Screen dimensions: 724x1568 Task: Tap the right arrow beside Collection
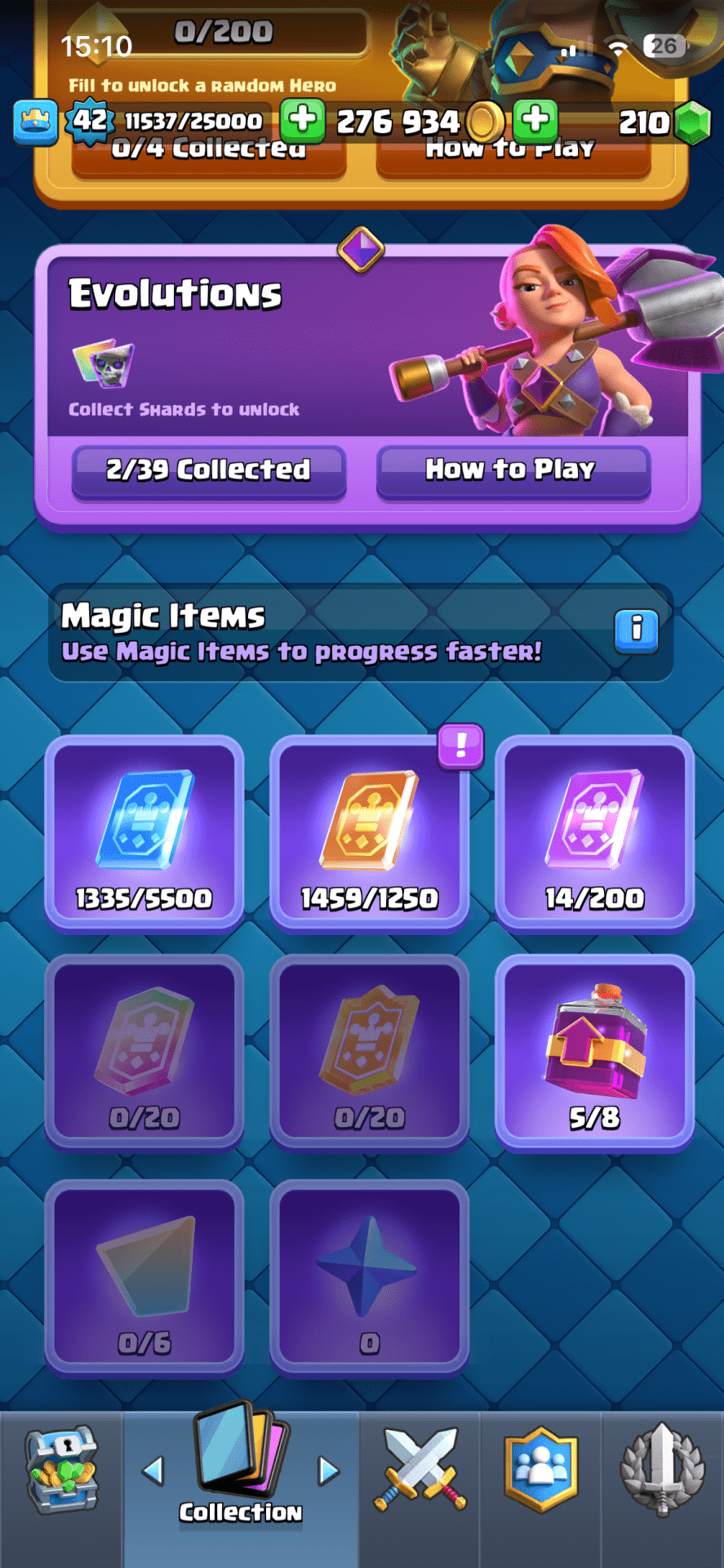point(328,1471)
